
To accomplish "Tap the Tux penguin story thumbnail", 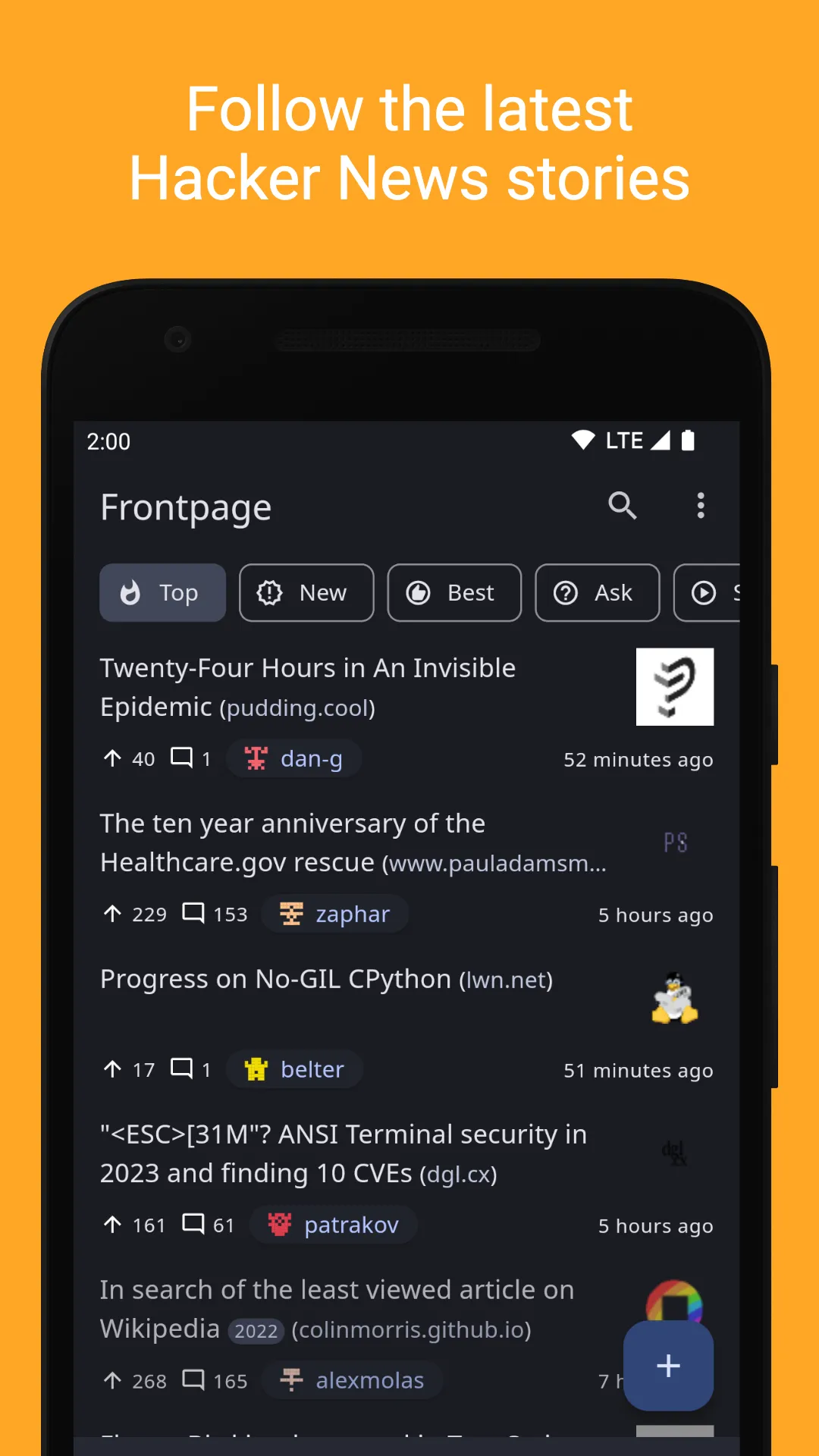I will (x=674, y=998).
